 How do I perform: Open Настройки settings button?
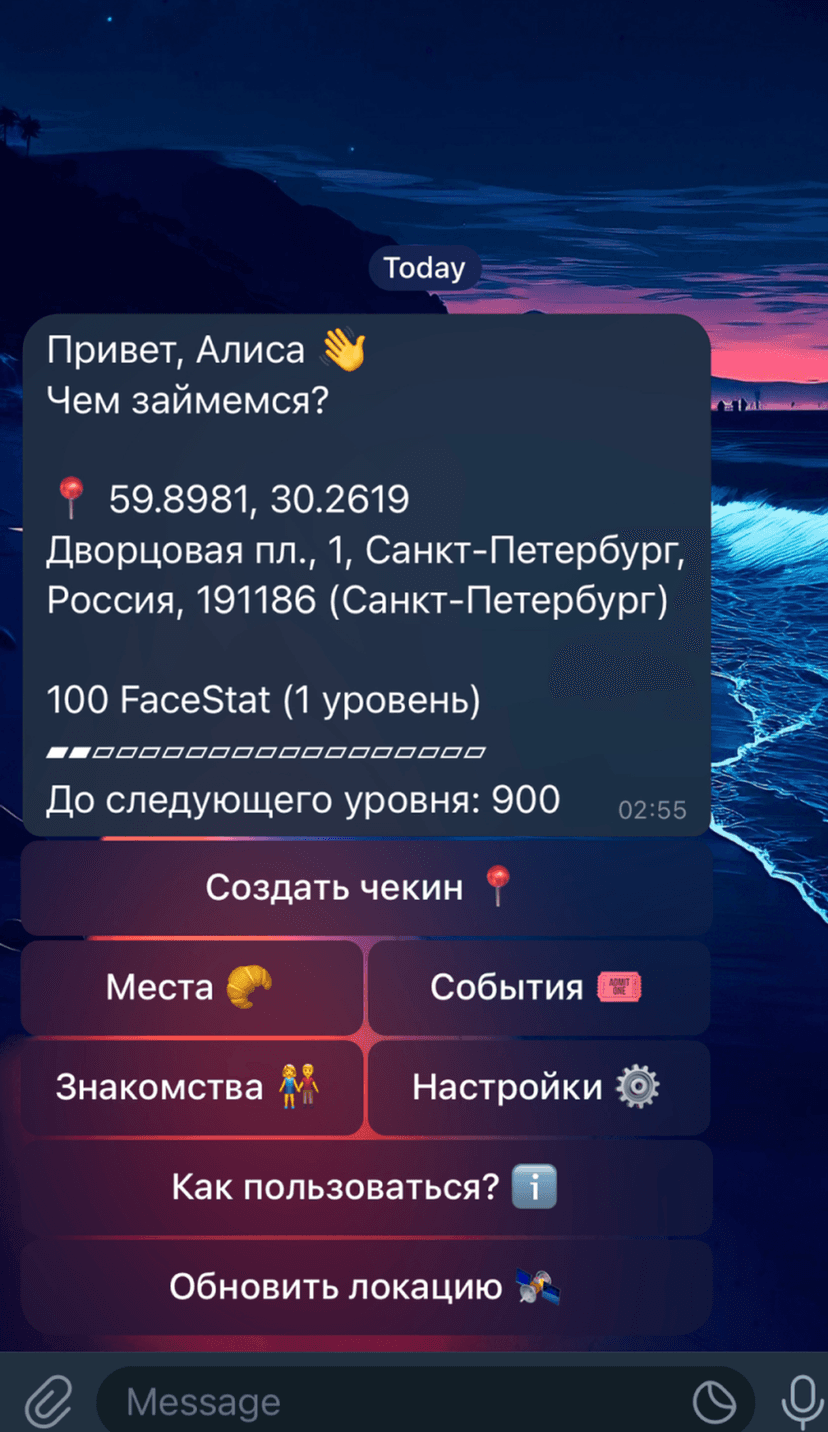click(539, 1087)
